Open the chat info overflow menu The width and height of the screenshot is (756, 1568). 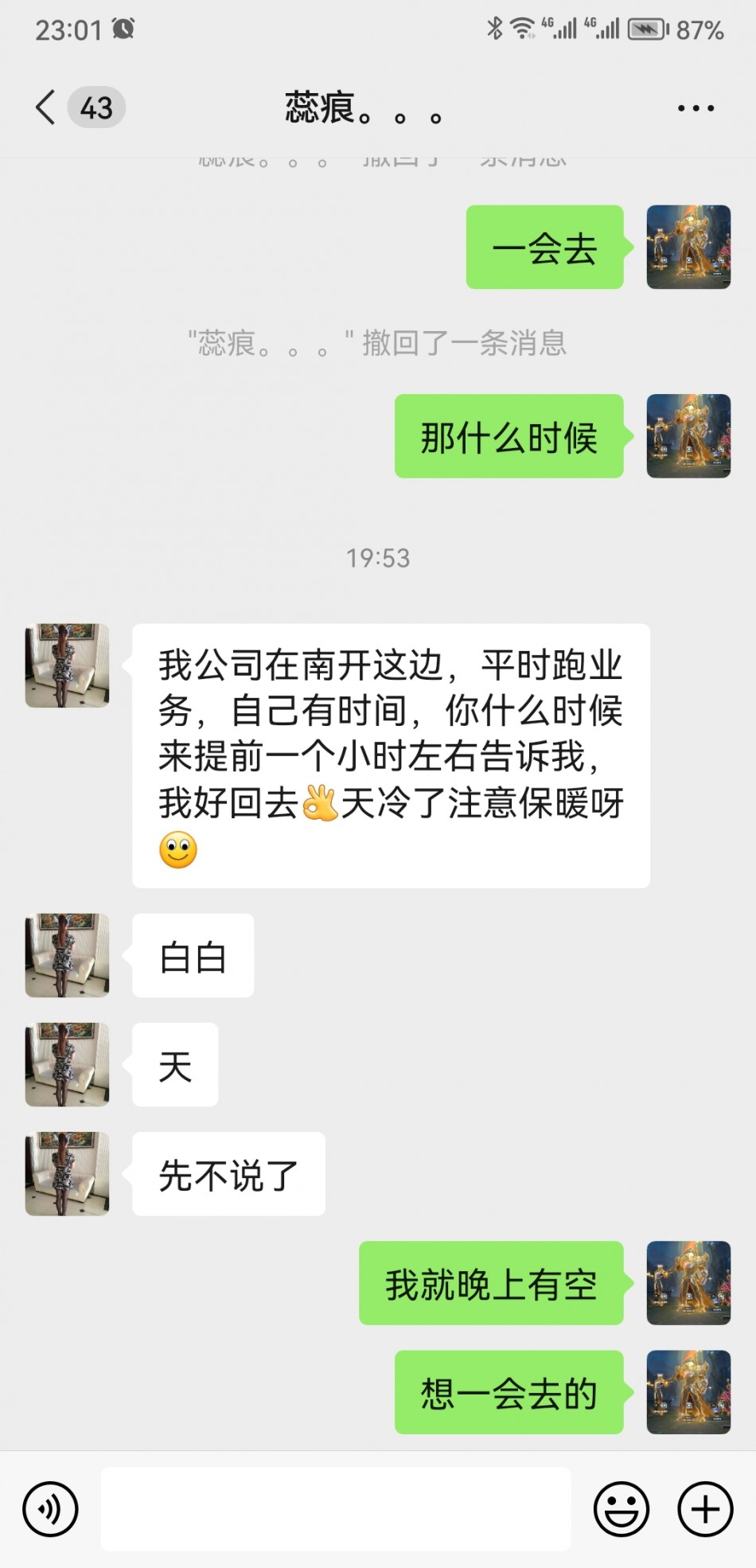coord(696,107)
